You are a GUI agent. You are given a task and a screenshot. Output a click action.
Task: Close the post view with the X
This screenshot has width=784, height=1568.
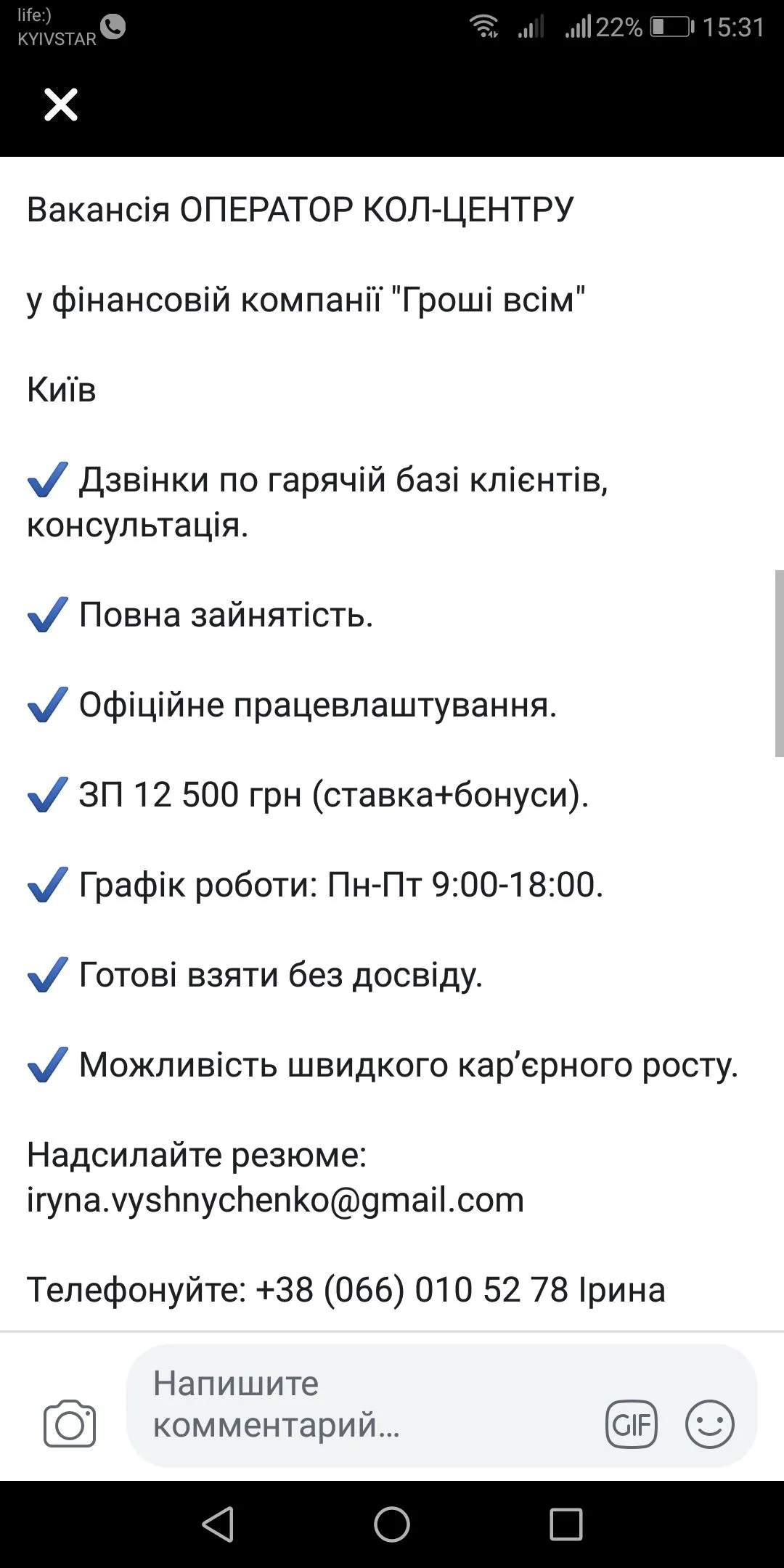[x=61, y=105]
